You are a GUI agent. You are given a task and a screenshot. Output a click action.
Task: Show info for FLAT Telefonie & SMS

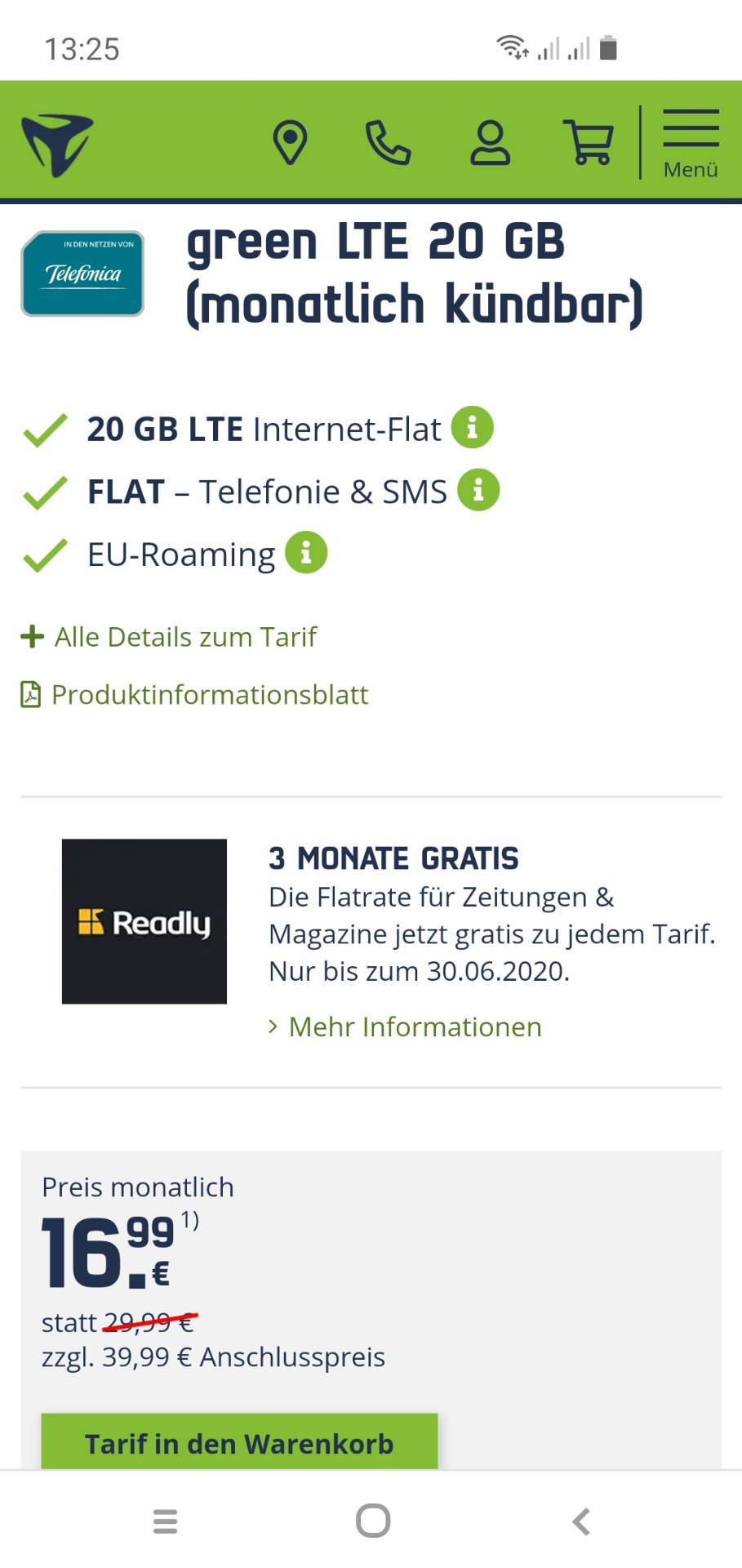click(478, 490)
